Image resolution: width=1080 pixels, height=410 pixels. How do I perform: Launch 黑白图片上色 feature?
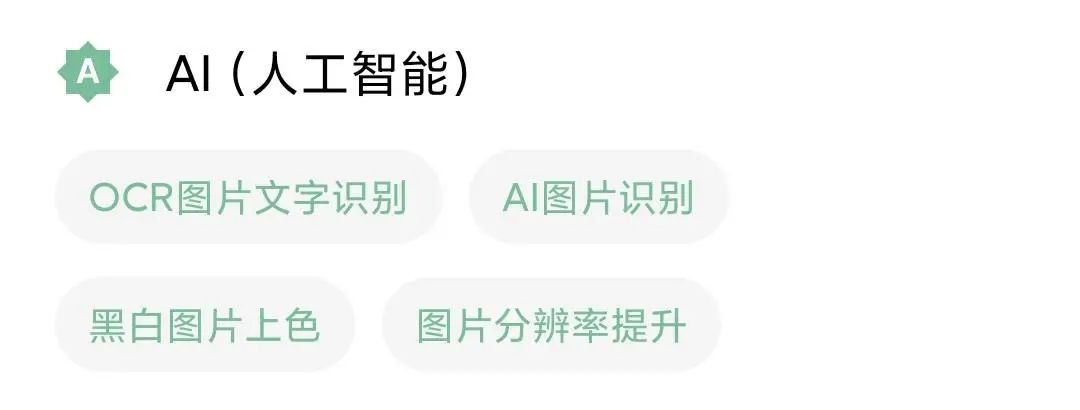pyautogui.click(x=205, y=326)
